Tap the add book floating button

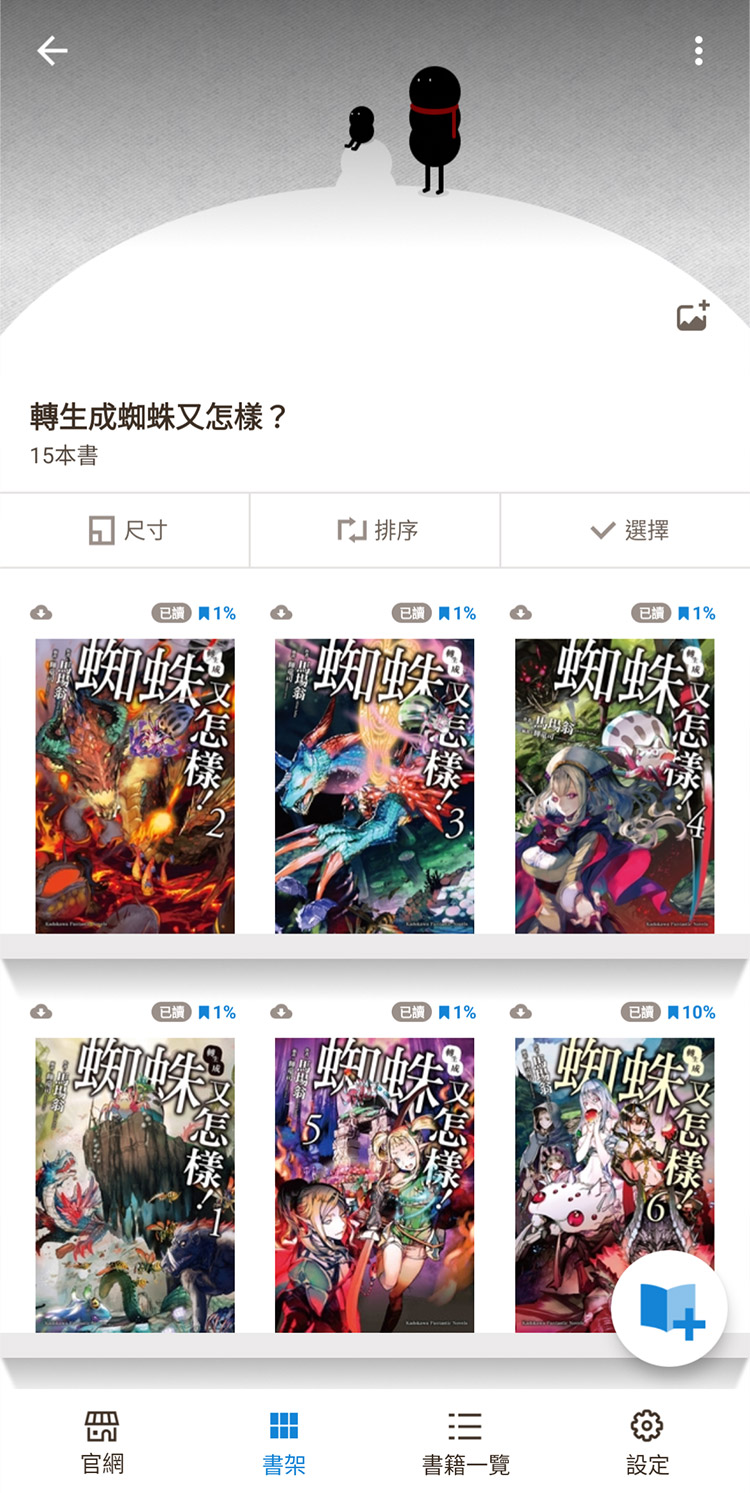click(669, 1308)
